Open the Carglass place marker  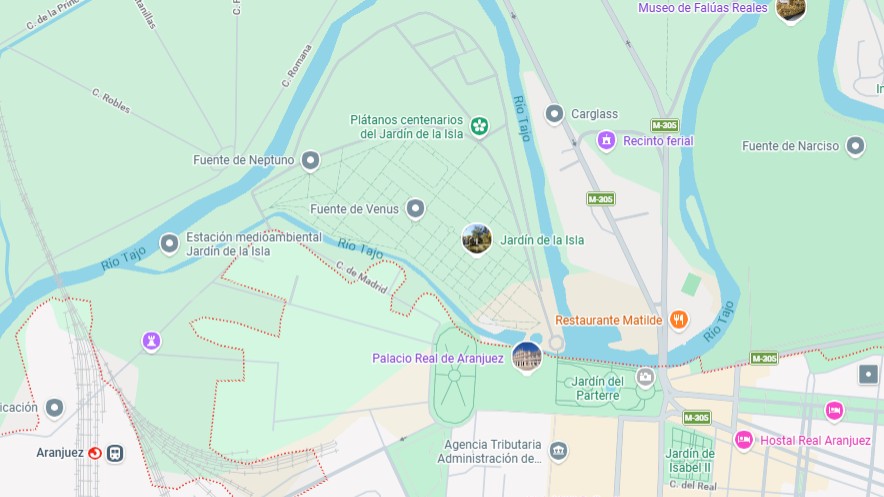click(x=555, y=114)
